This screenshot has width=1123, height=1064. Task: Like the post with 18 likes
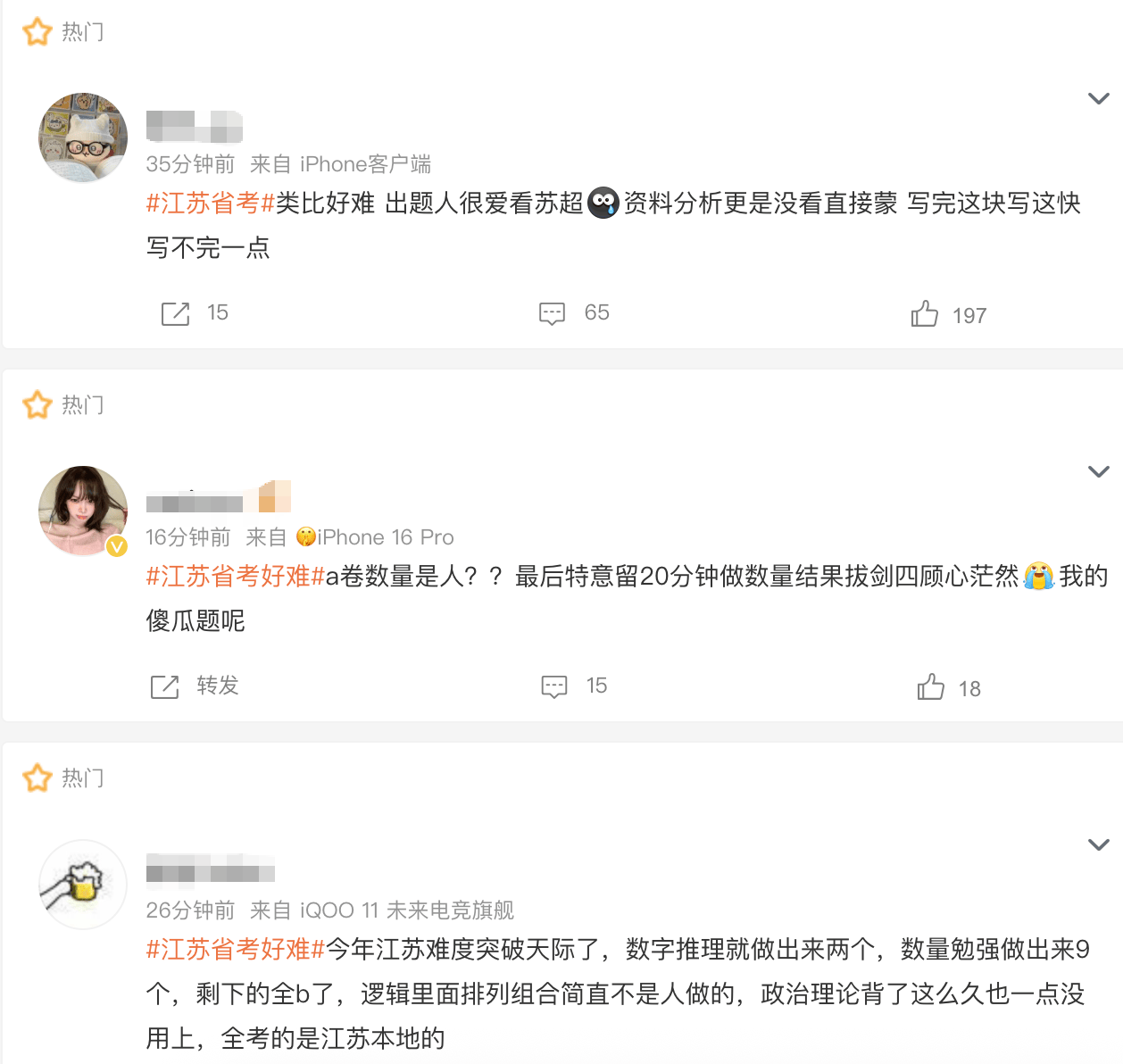(931, 687)
